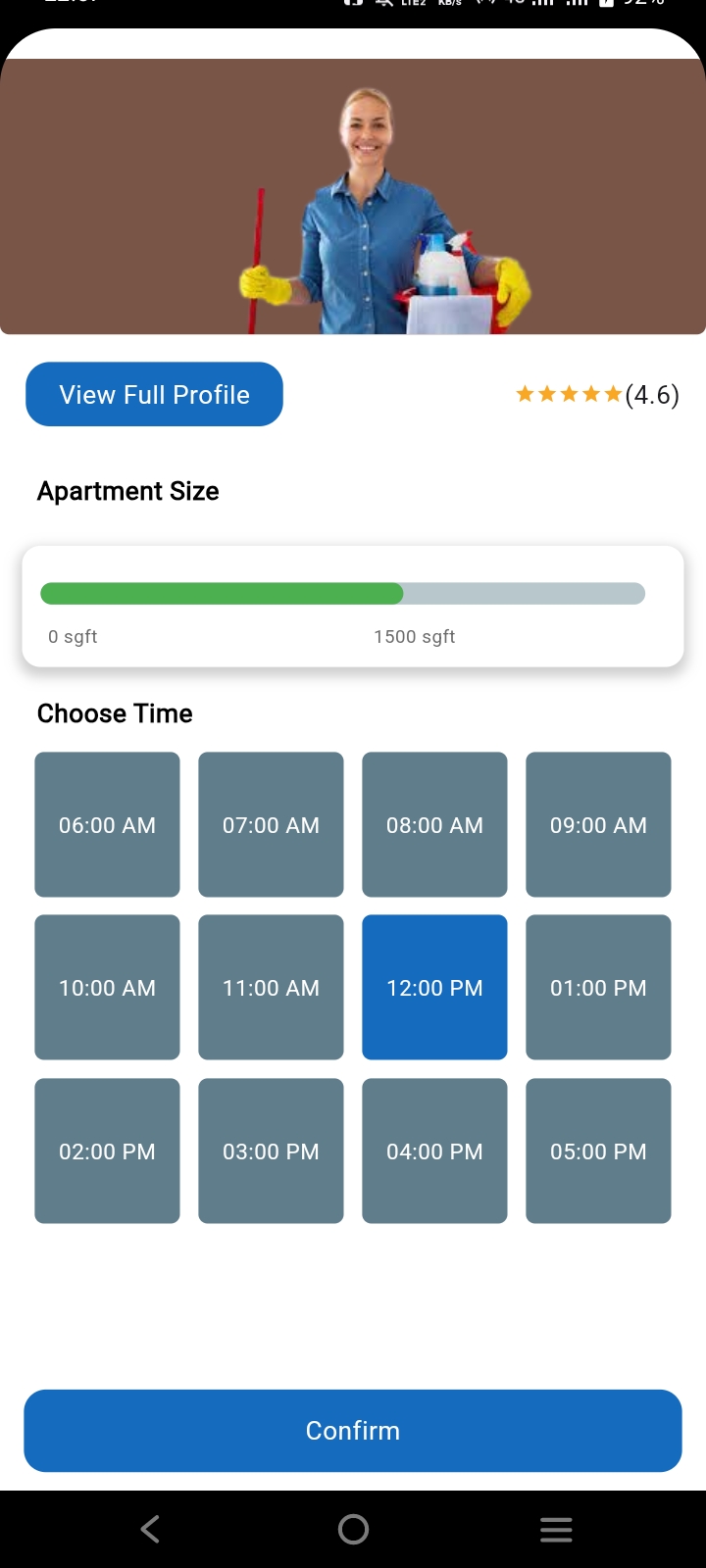Tap the last gold star icon
Viewport: 706px width, 1568px height.
[615, 393]
